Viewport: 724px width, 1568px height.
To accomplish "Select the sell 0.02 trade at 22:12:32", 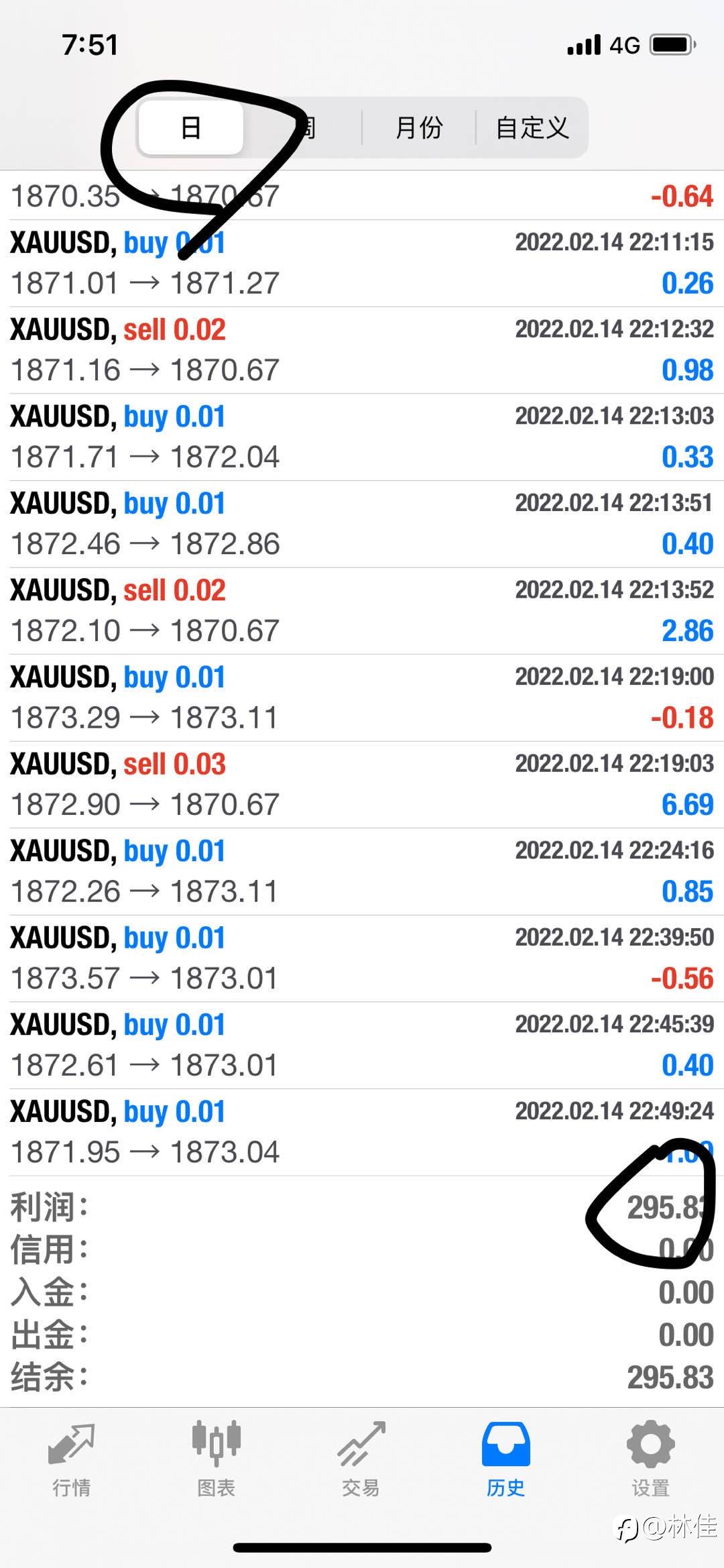I will pos(362,350).
